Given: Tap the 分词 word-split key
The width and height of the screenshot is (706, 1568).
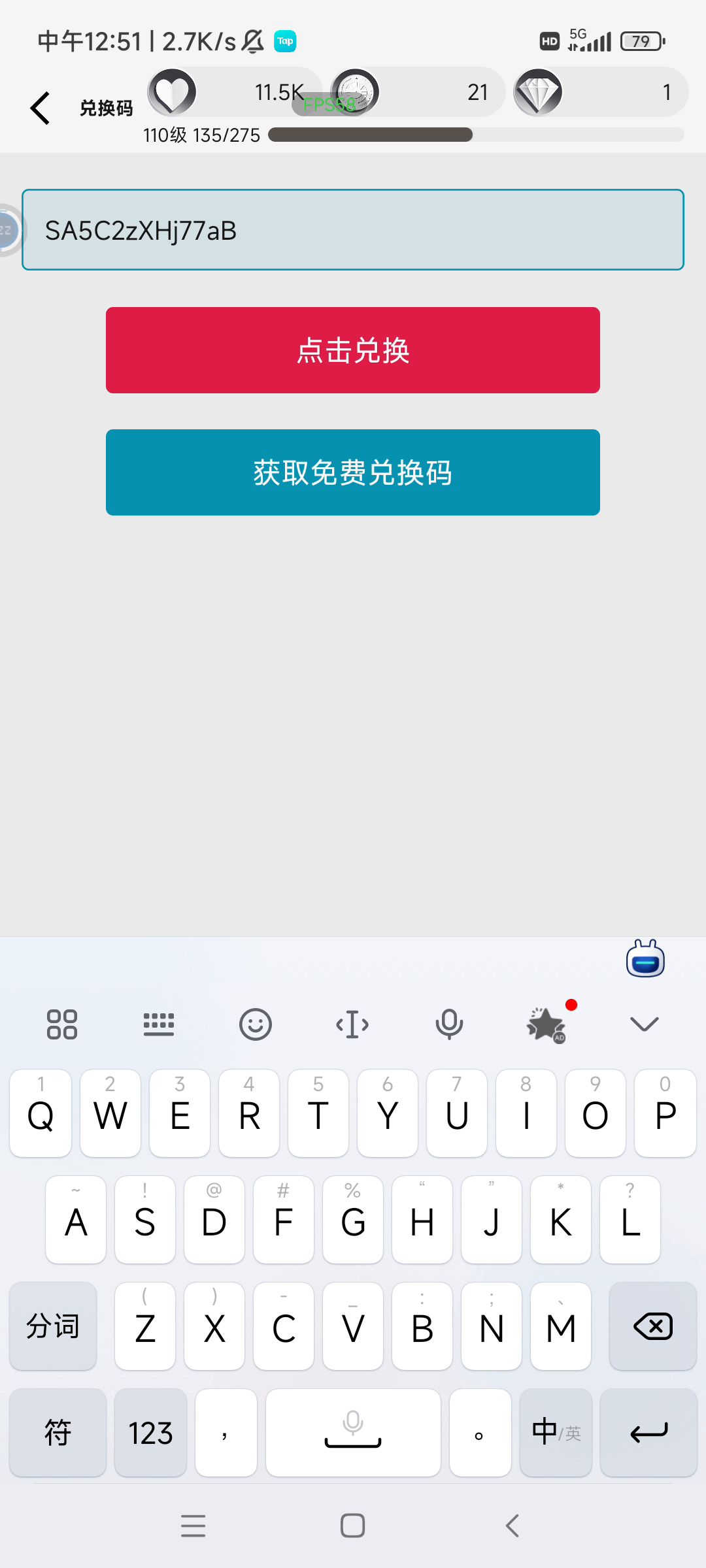Looking at the screenshot, I should pyautogui.click(x=53, y=1326).
